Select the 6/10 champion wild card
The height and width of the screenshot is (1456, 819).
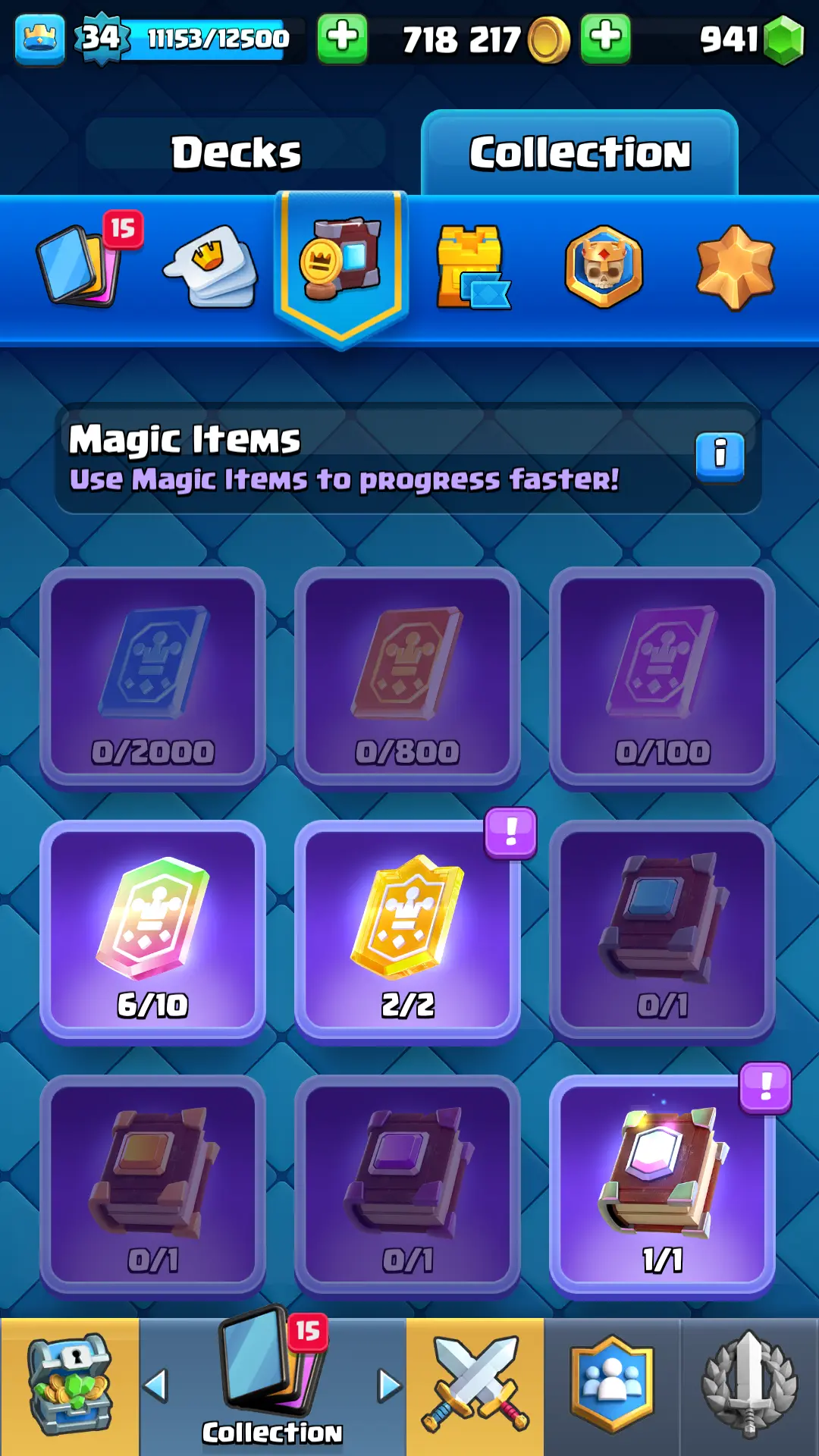point(152,930)
